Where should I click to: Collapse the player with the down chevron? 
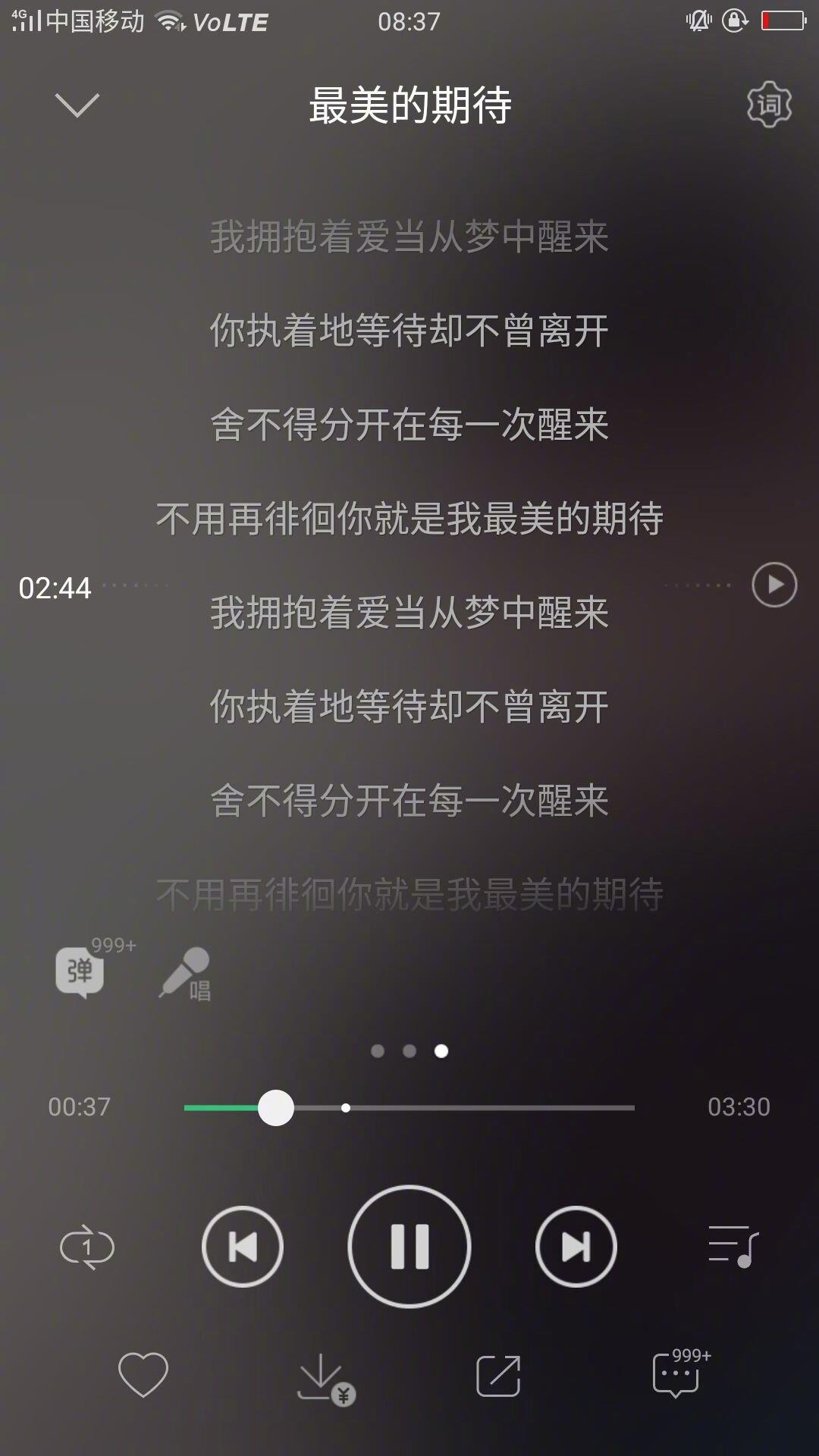click(77, 105)
